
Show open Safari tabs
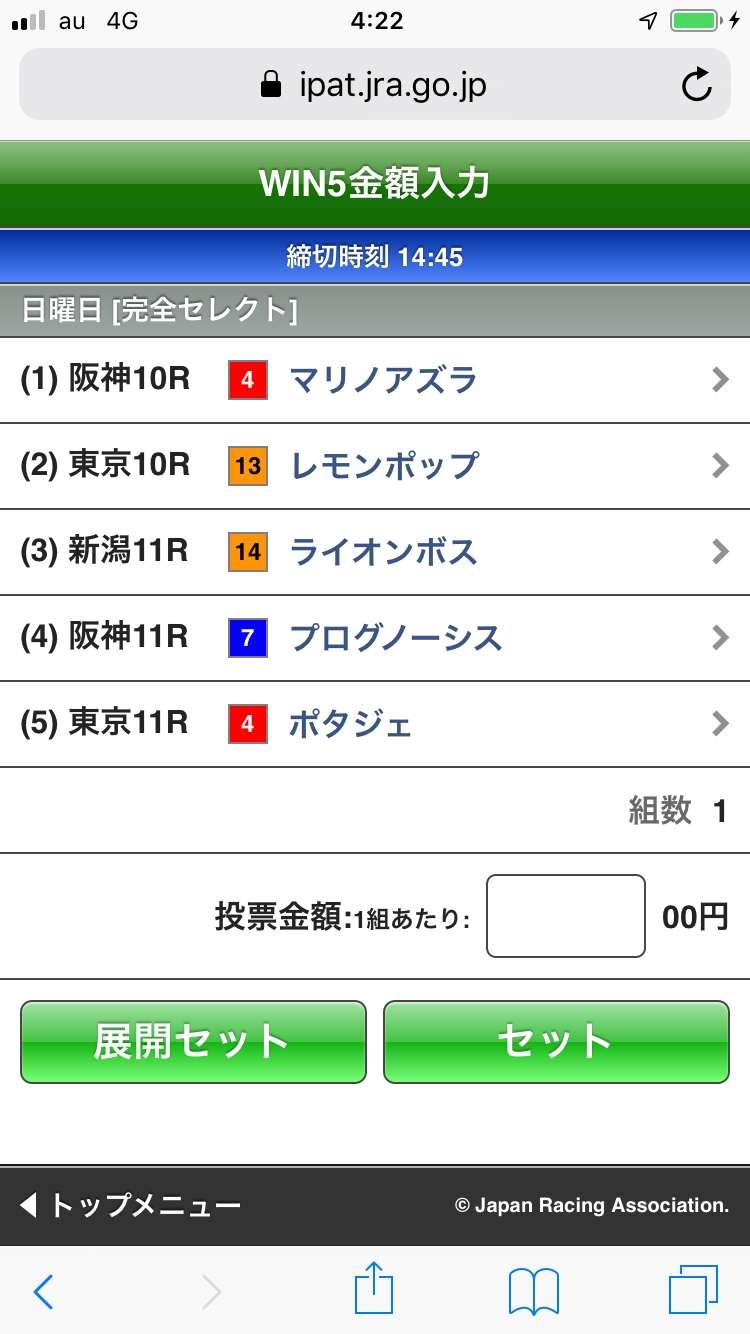click(693, 1290)
